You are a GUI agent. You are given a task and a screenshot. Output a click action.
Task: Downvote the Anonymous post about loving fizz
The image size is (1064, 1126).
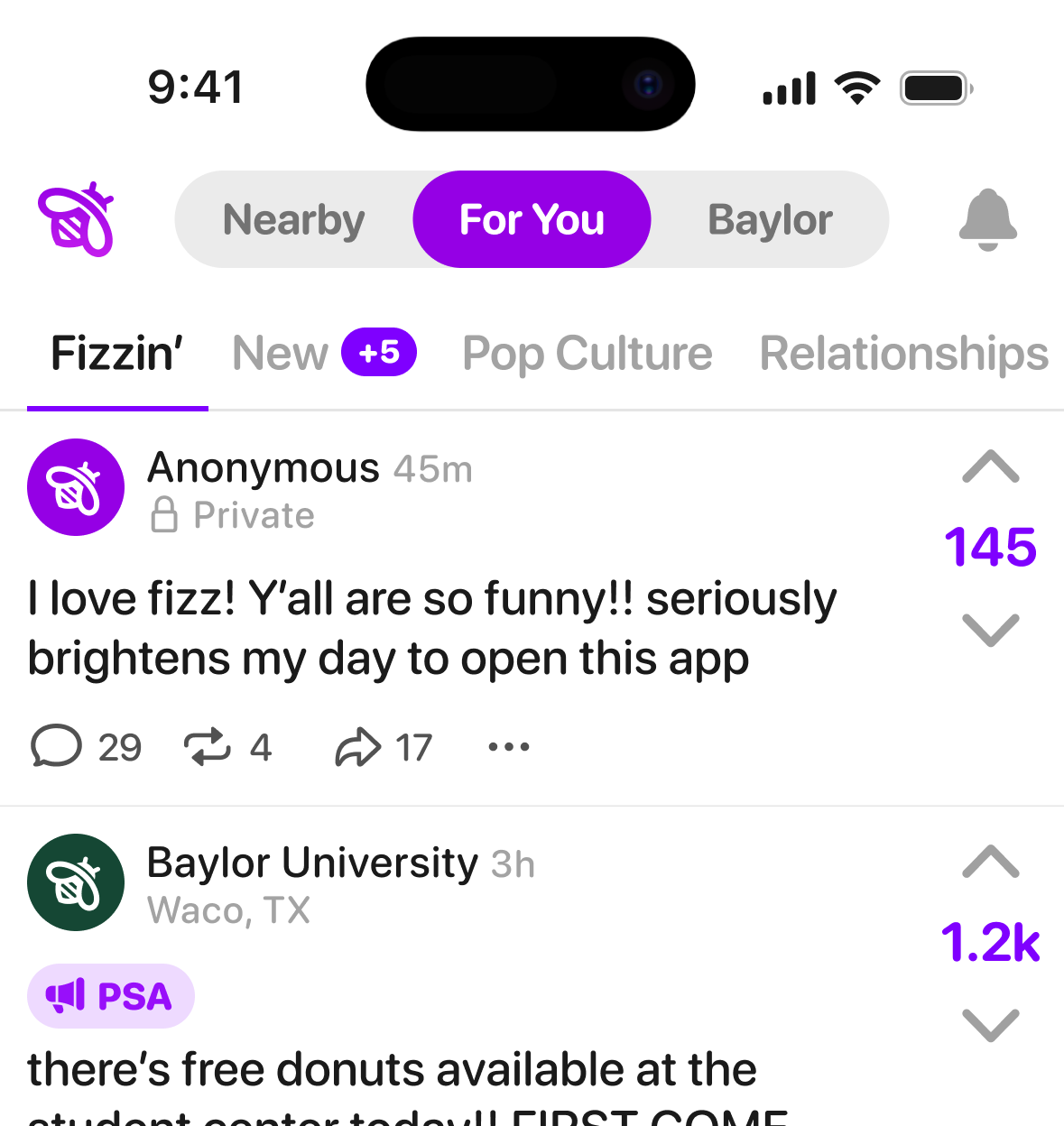[990, 630]
